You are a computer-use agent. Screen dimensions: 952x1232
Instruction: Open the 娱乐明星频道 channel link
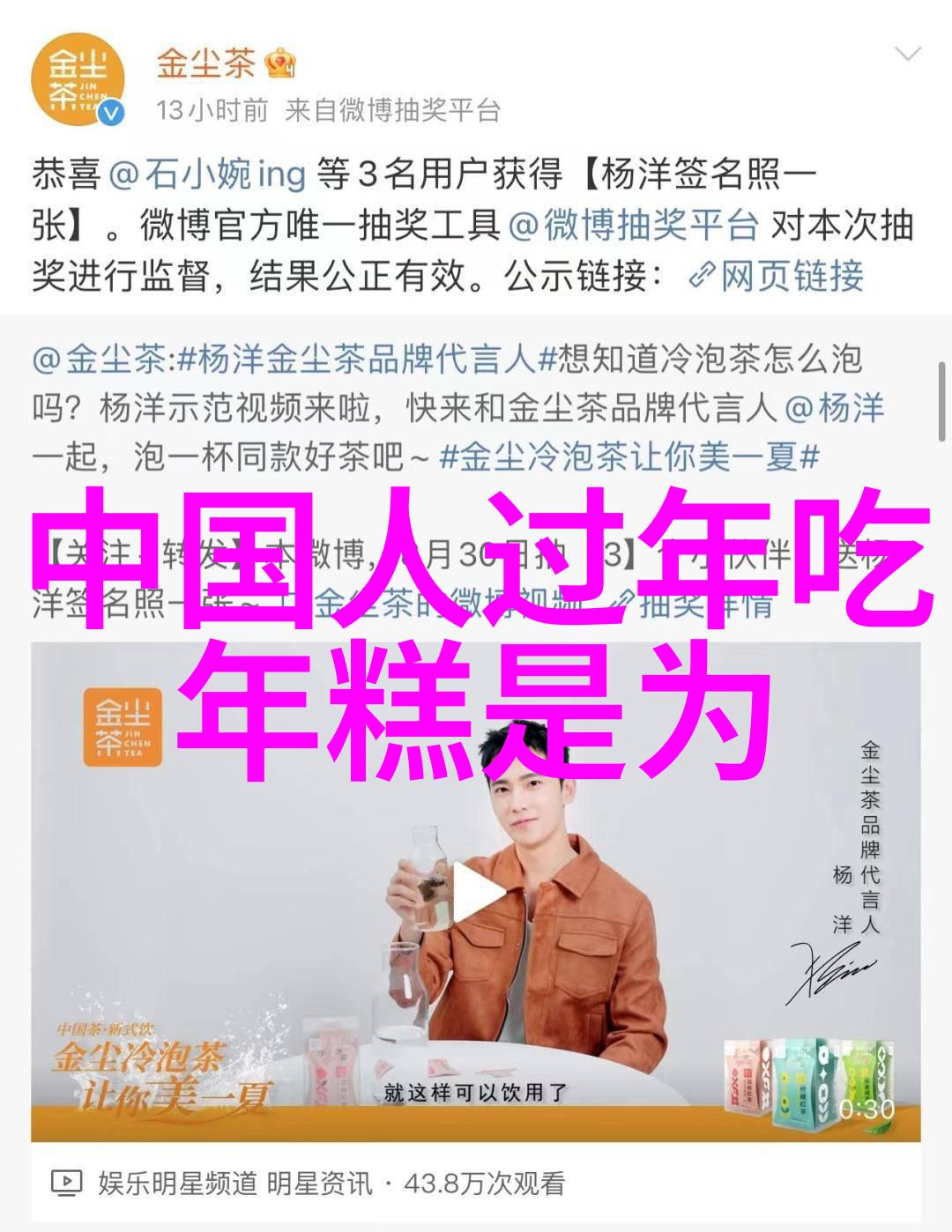[176, 1183]
